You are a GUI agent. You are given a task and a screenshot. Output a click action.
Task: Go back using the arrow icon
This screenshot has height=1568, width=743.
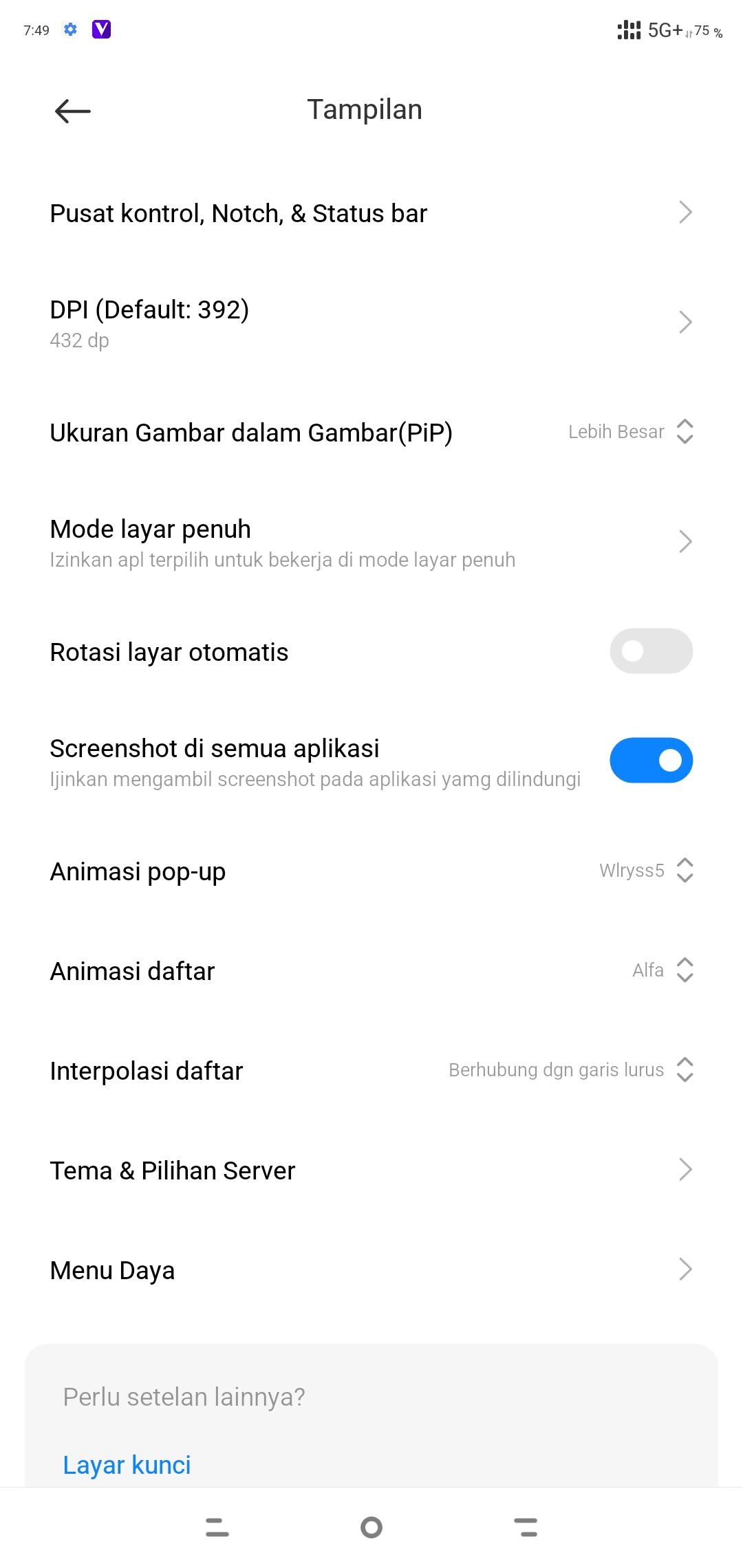[x=73, y=111]
